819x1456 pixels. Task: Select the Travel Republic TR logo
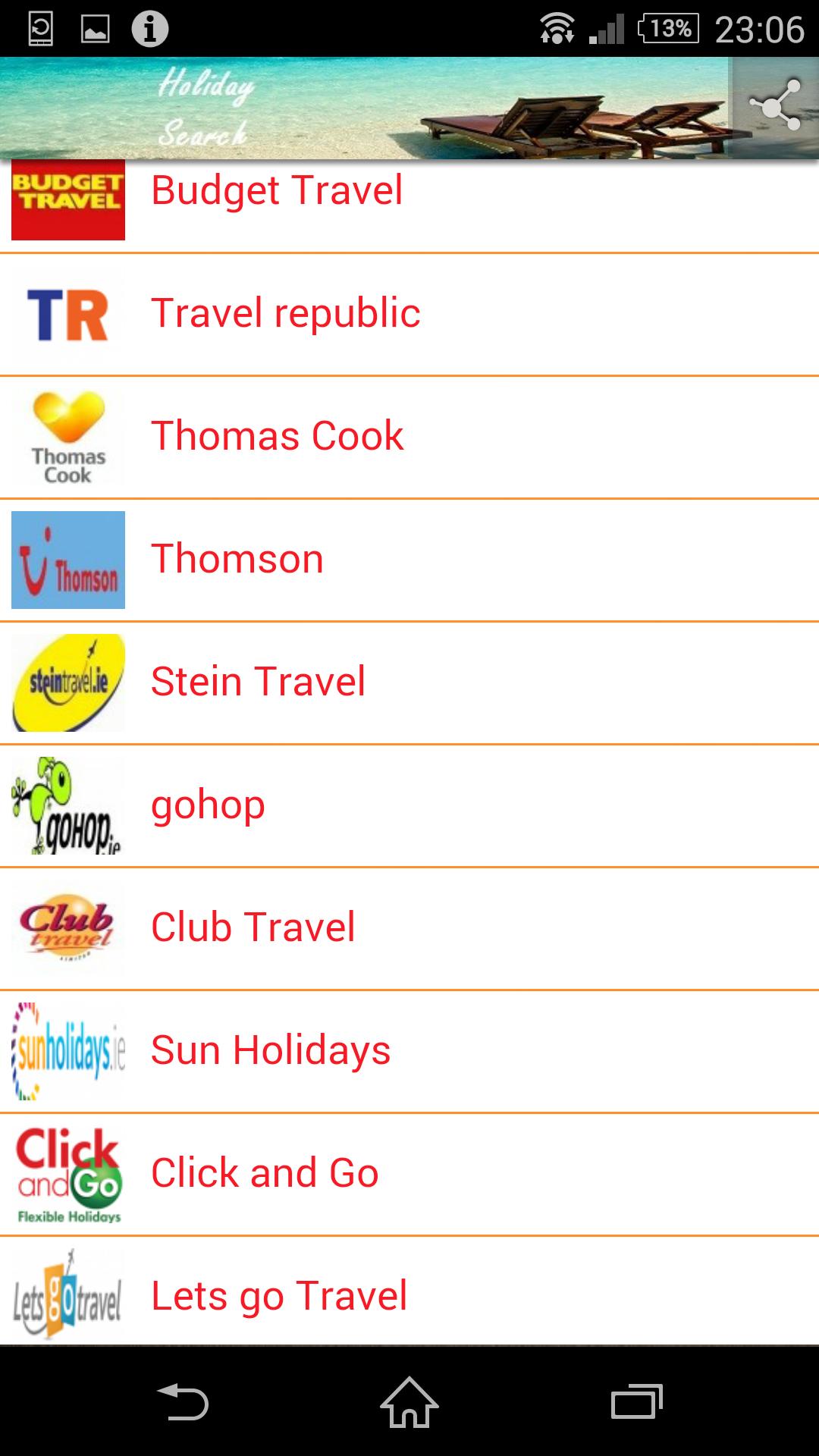(x=67, y=311)
